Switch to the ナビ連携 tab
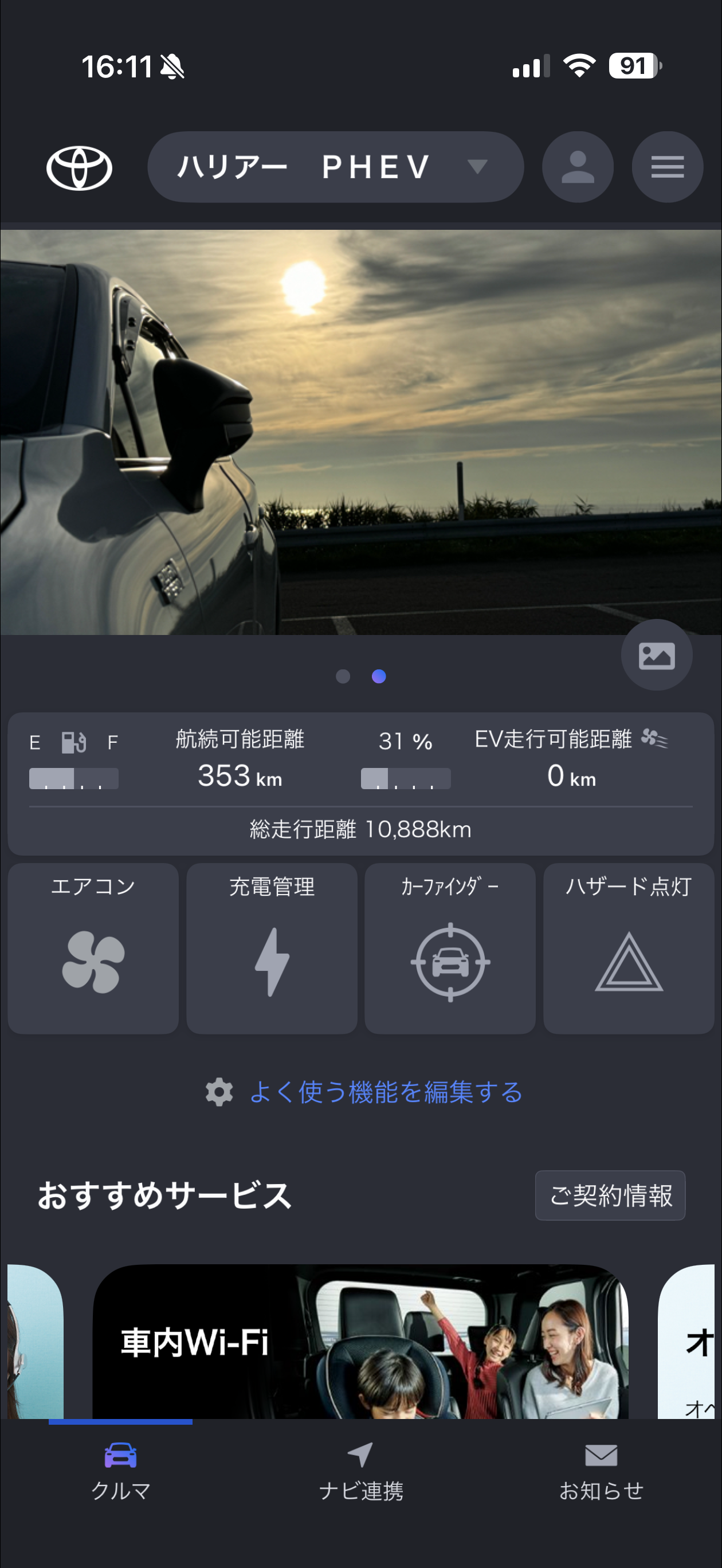Viewport: 722px width, 1568px height. [x=360, y=1471]
